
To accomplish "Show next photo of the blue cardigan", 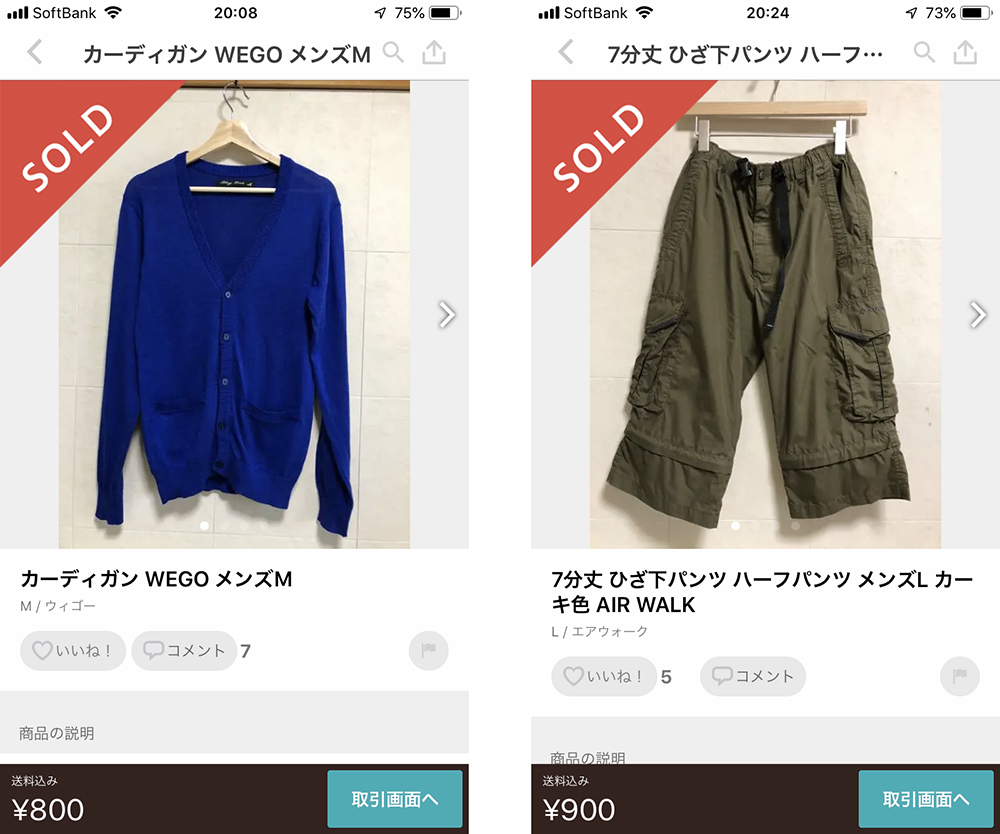I will point(446,315).
